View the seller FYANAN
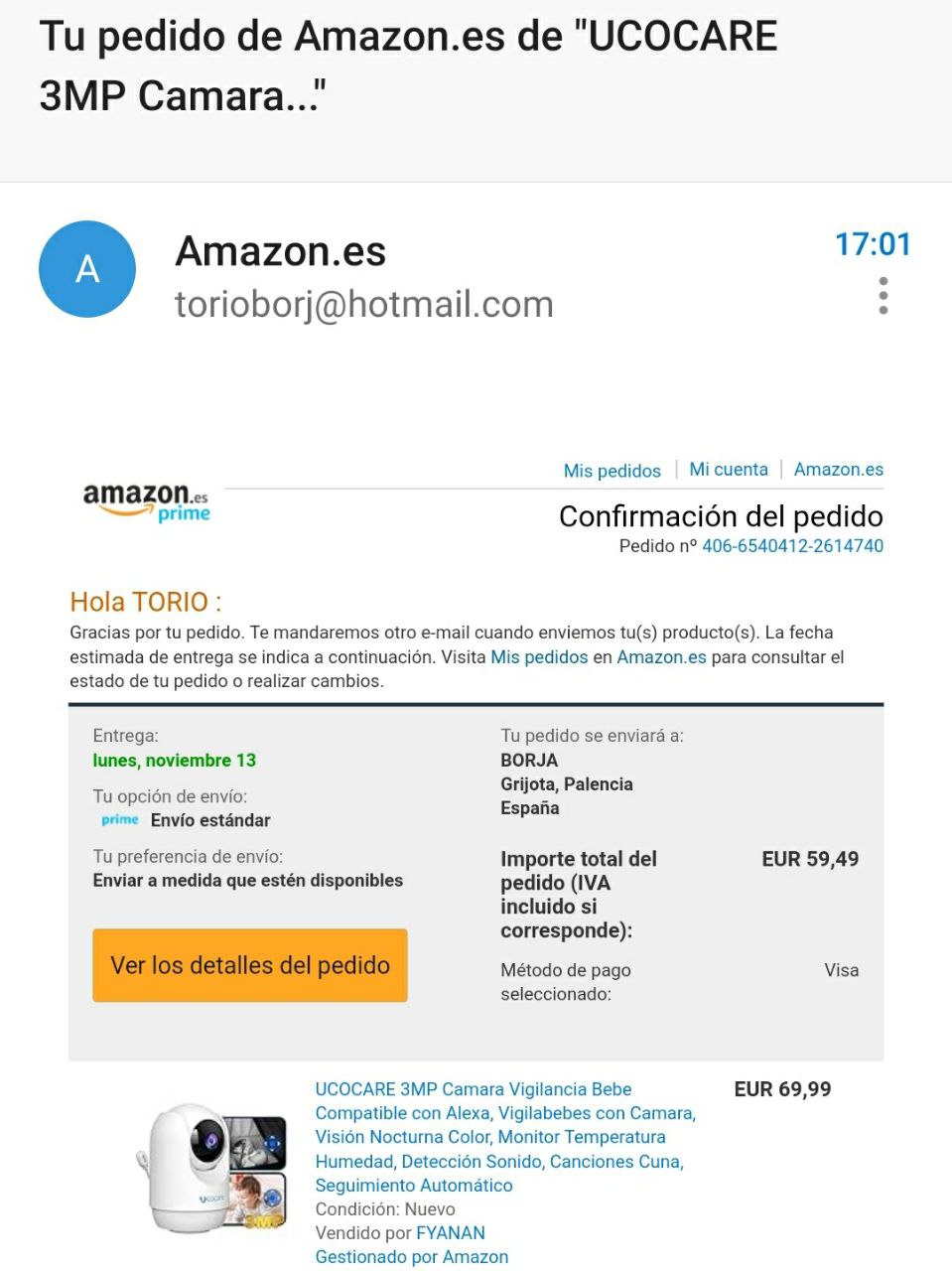This screenshot has height=1271, width=952. click(450, 1233)
